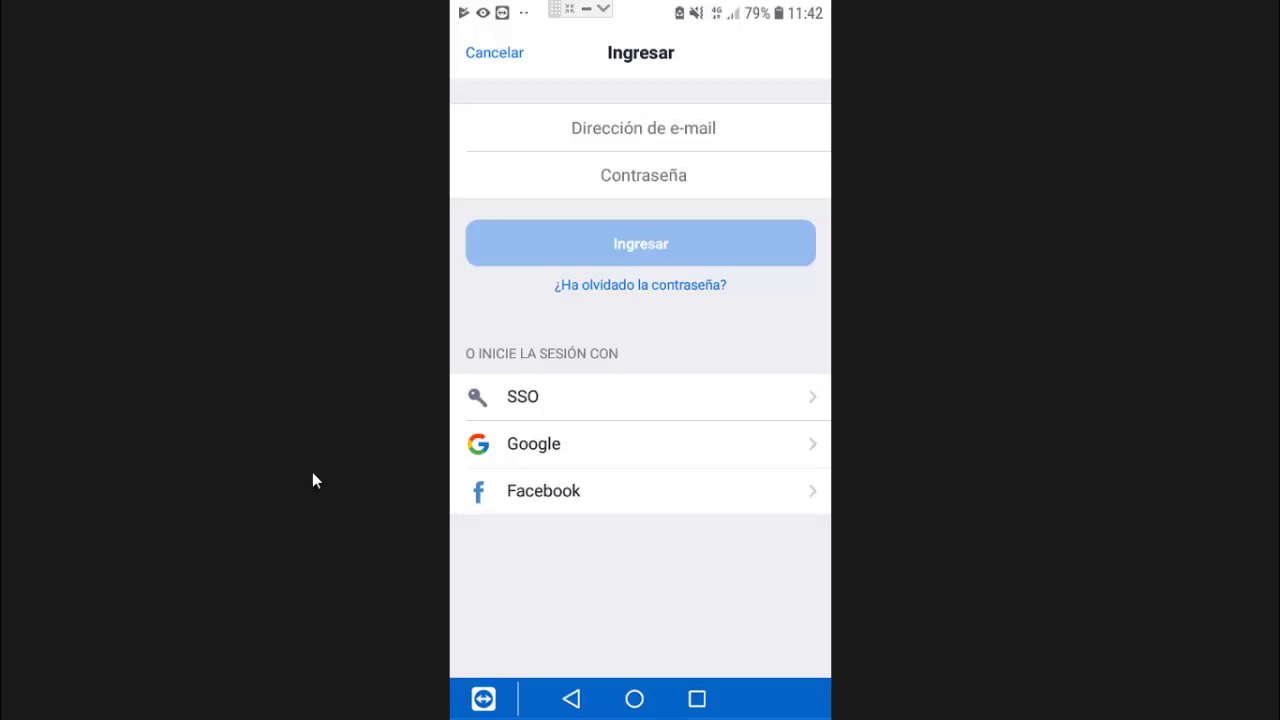The height and width of the screenshot is (720, 1280).
Task: Show recent apps
Action: 697,699
